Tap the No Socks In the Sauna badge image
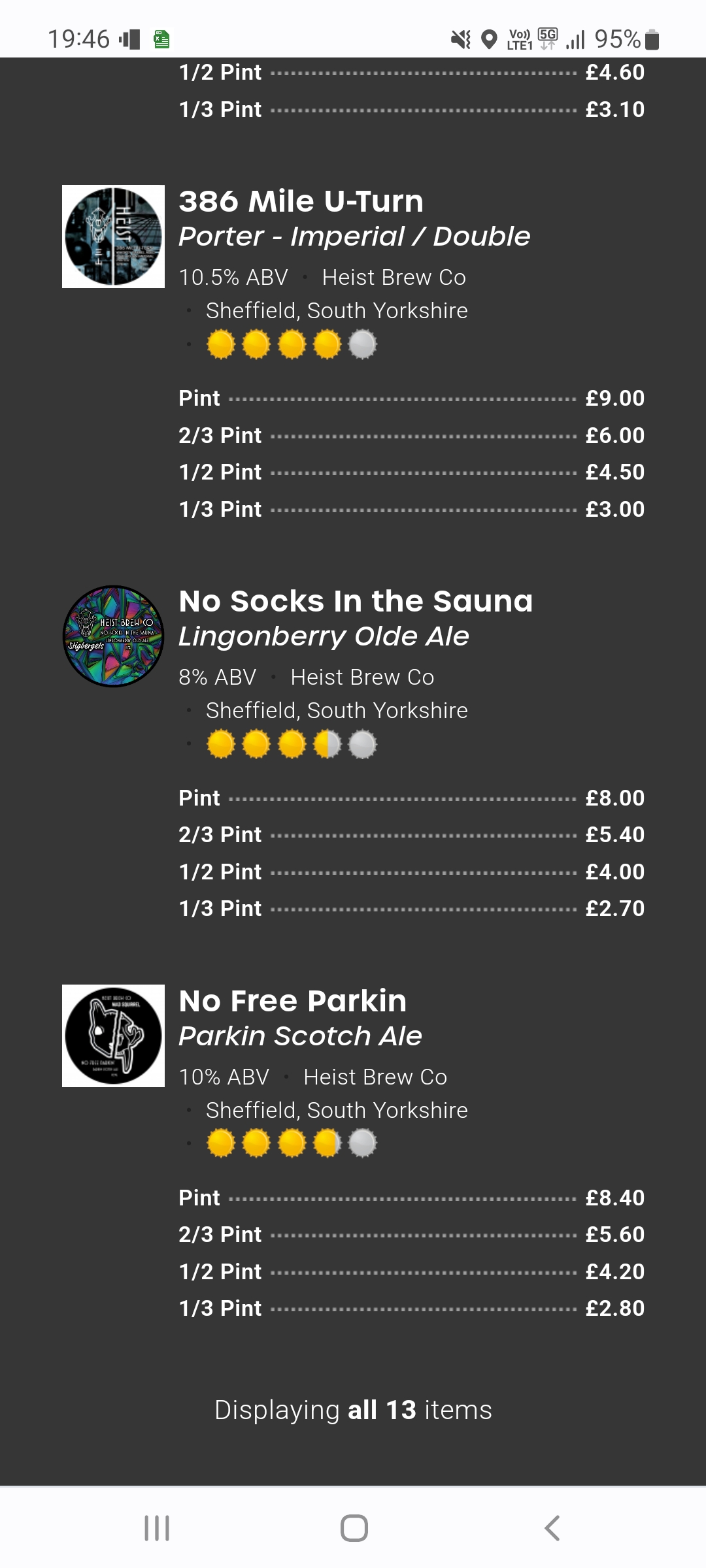The height and width of the screenshot is (1568, 706). (x=113, y=636)
